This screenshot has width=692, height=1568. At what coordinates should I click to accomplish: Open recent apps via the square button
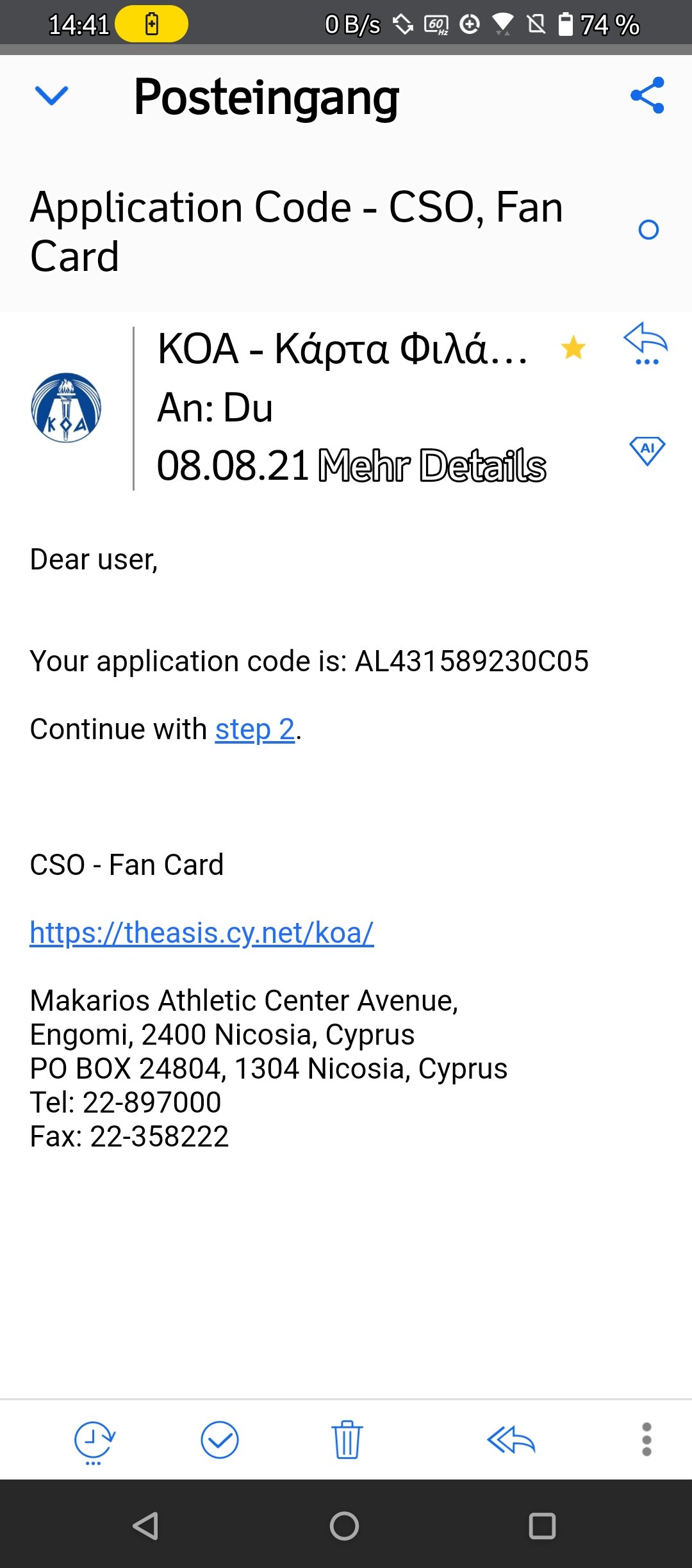(542, 1526)
